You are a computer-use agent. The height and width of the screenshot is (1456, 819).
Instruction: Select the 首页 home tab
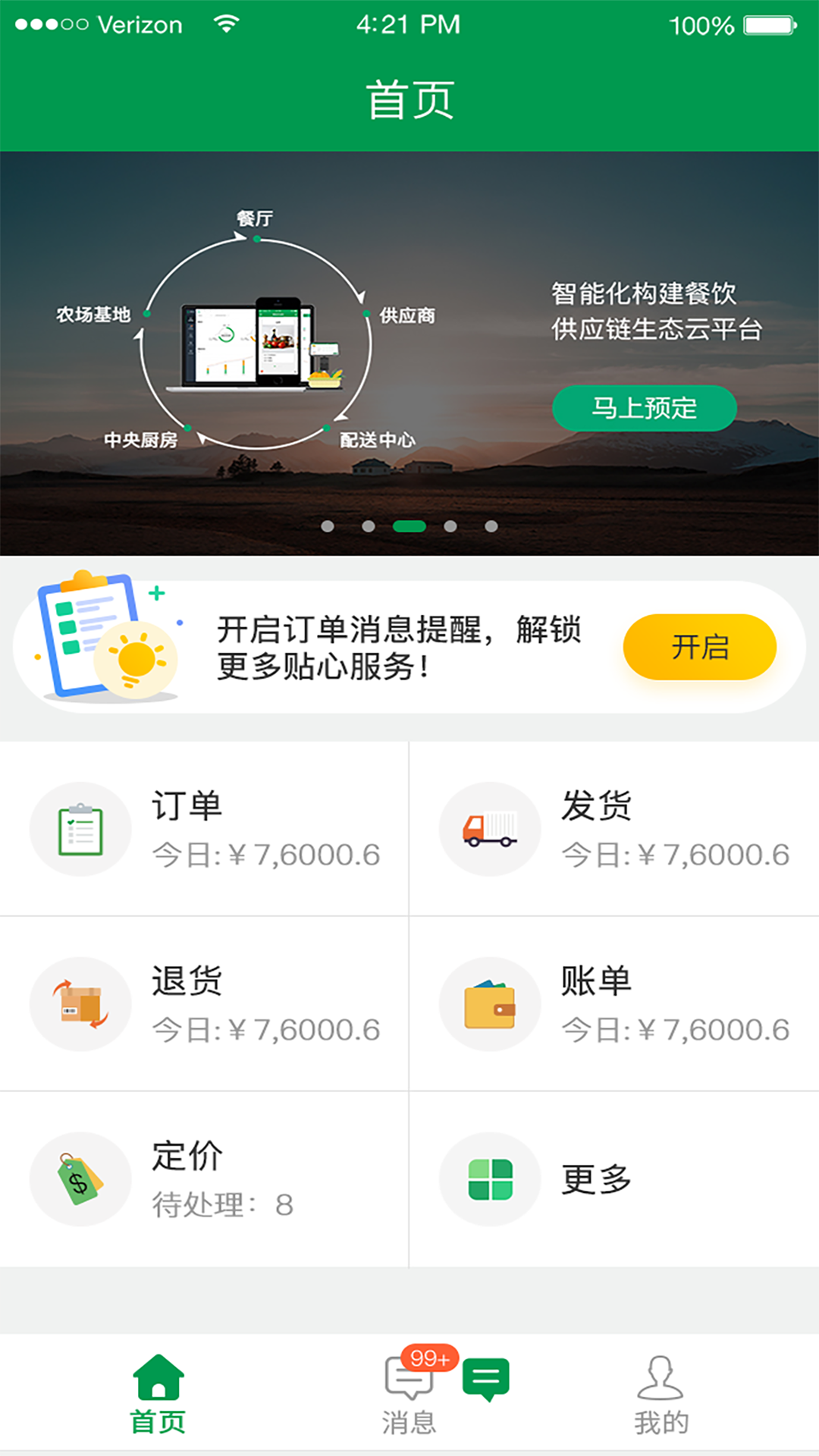pyautogui.click(x=158, y=1395)
